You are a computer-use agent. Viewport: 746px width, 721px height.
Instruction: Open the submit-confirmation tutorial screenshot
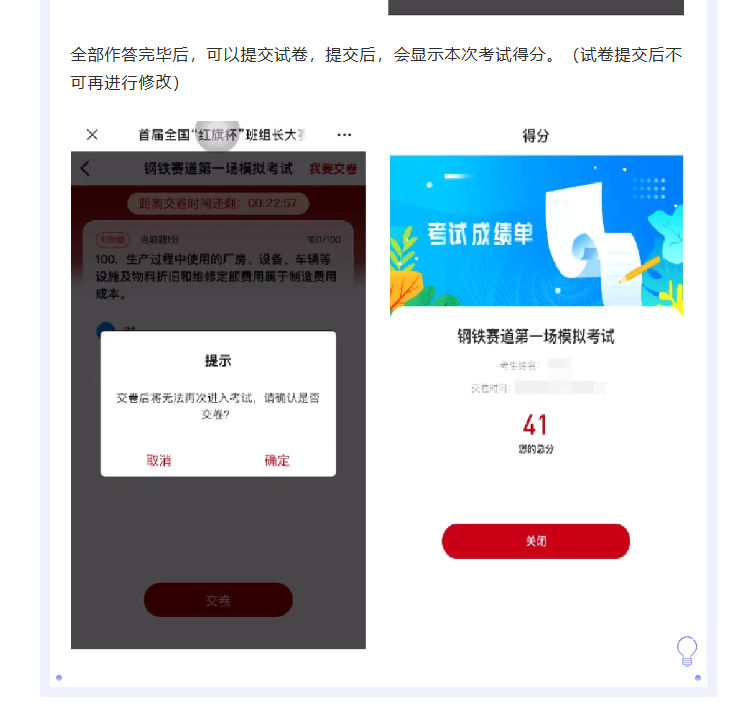[218, 385]
